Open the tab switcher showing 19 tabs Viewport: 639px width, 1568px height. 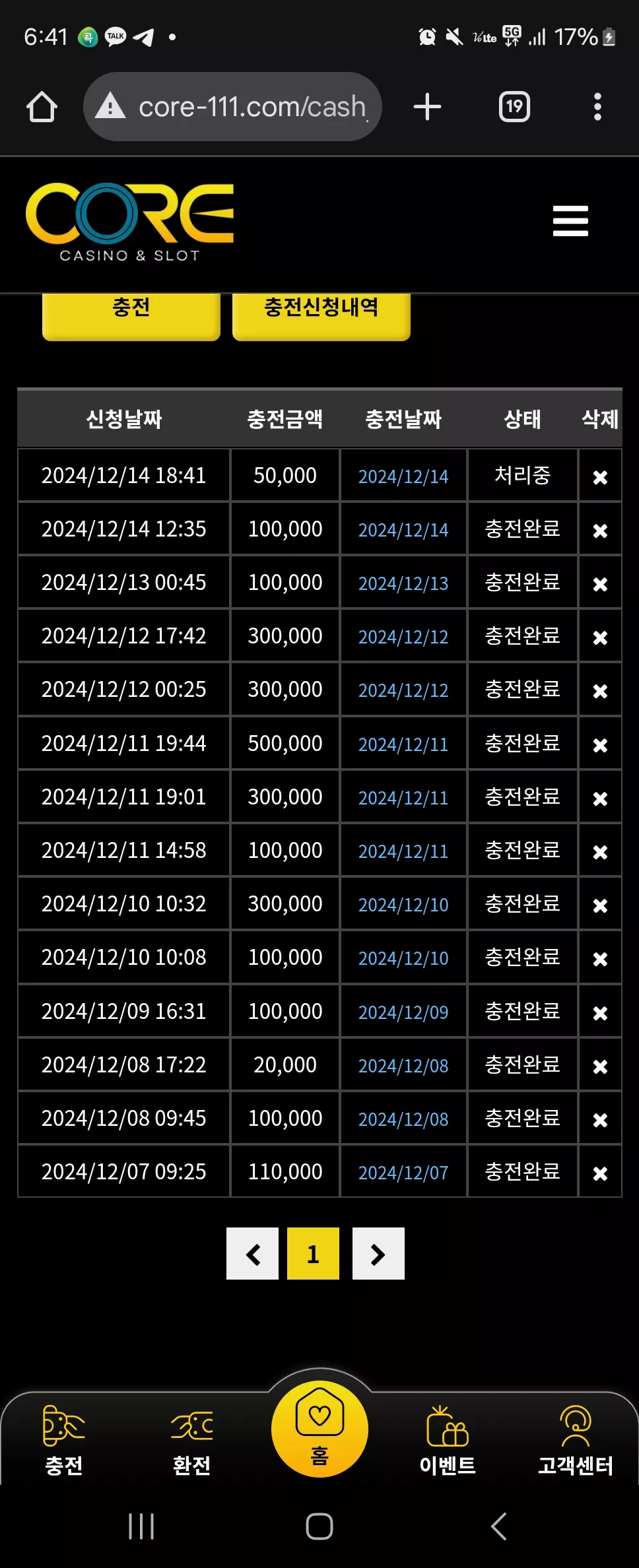point(514,107)
